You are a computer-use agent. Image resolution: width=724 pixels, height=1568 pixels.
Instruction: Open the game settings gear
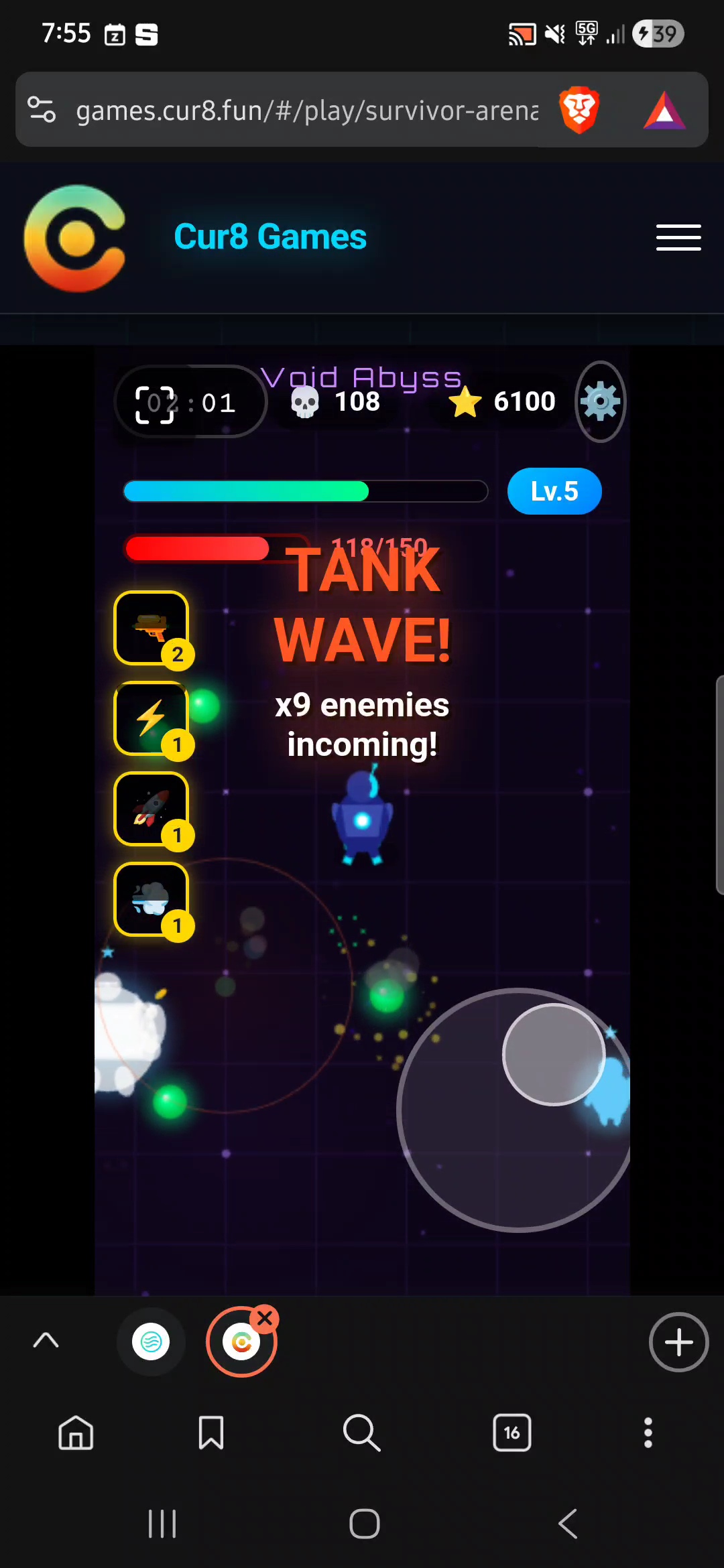(600, 401)
